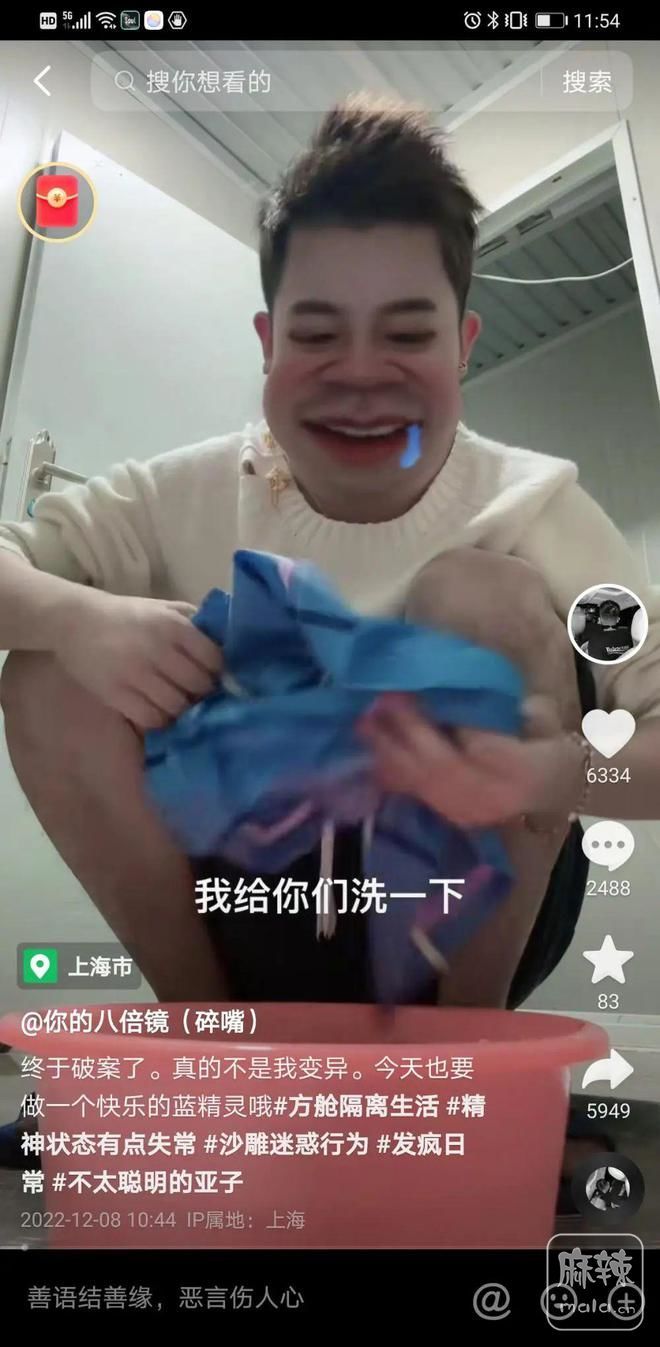Open the comments with 2488 replies
660x1347 pixels.
point(608,848)
